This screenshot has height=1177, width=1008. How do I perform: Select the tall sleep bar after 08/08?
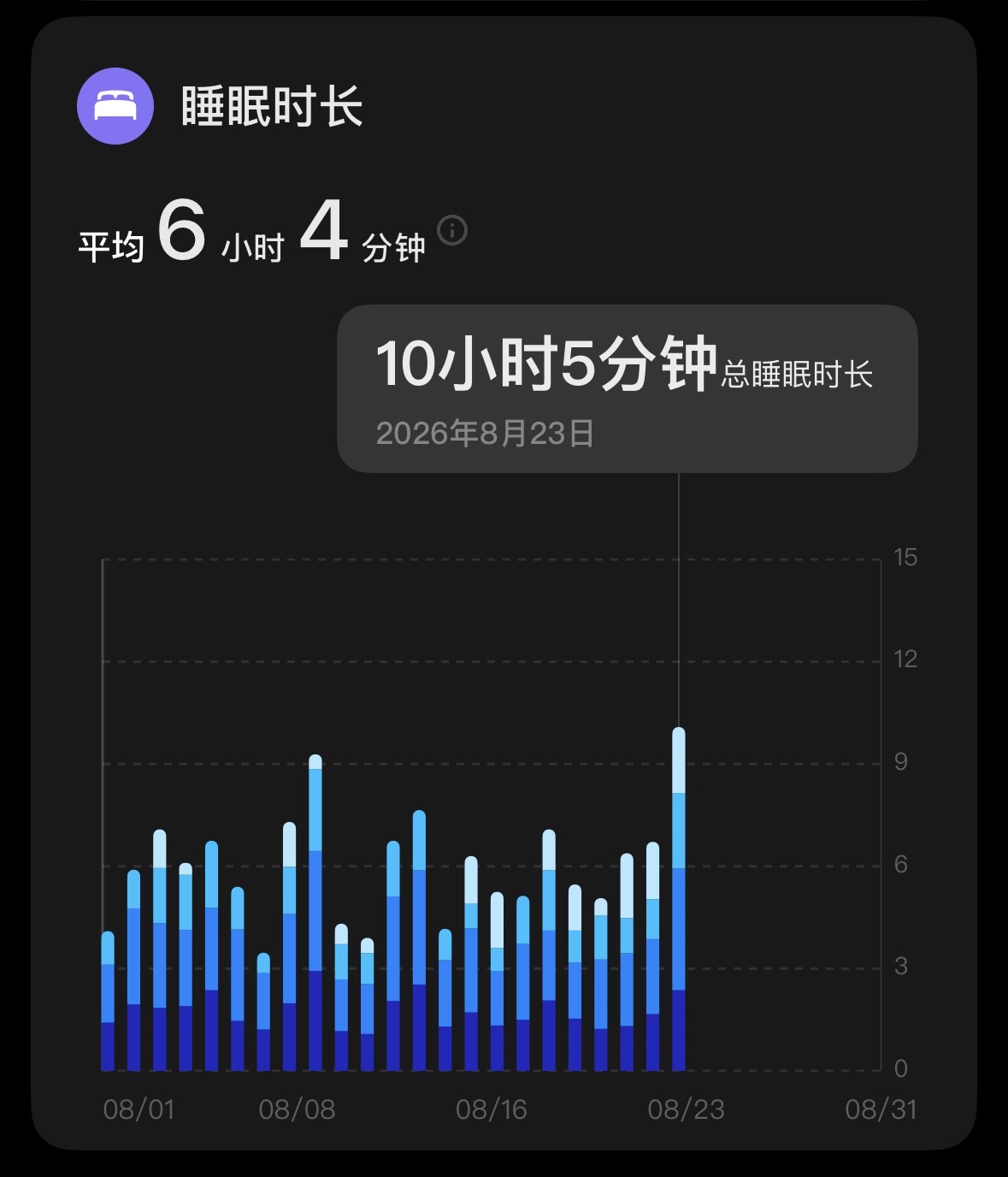click(315, 913)
